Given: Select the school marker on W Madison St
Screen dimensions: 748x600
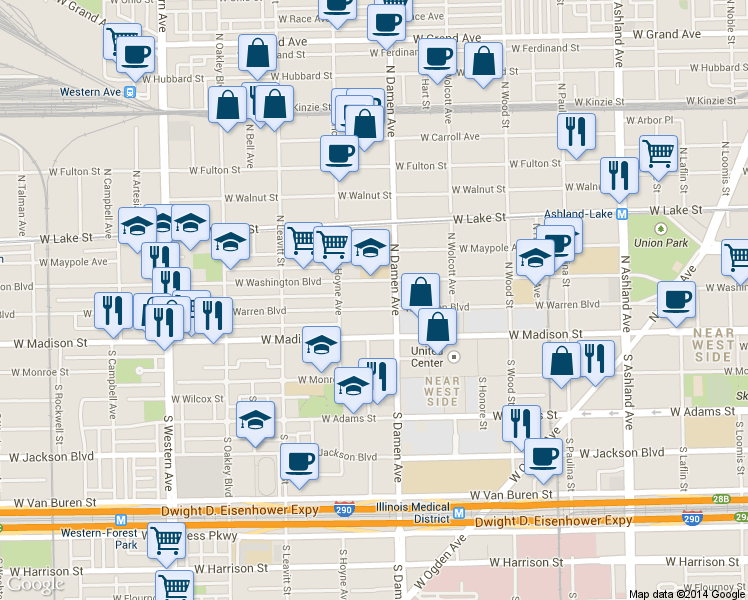Looking at the screenshot, I should pos(322,348).
